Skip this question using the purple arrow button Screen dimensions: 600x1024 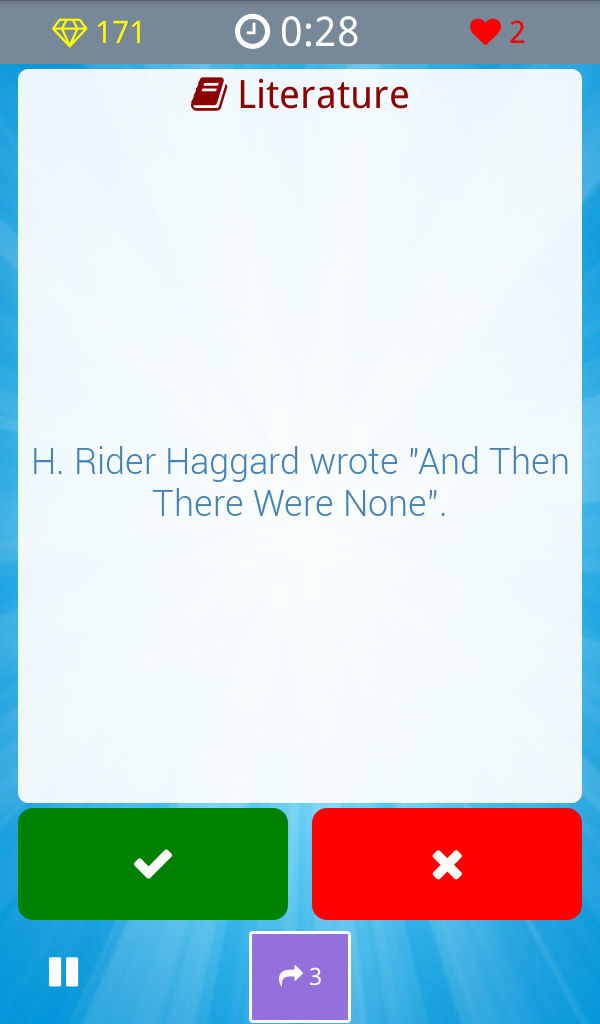(300, 976)
